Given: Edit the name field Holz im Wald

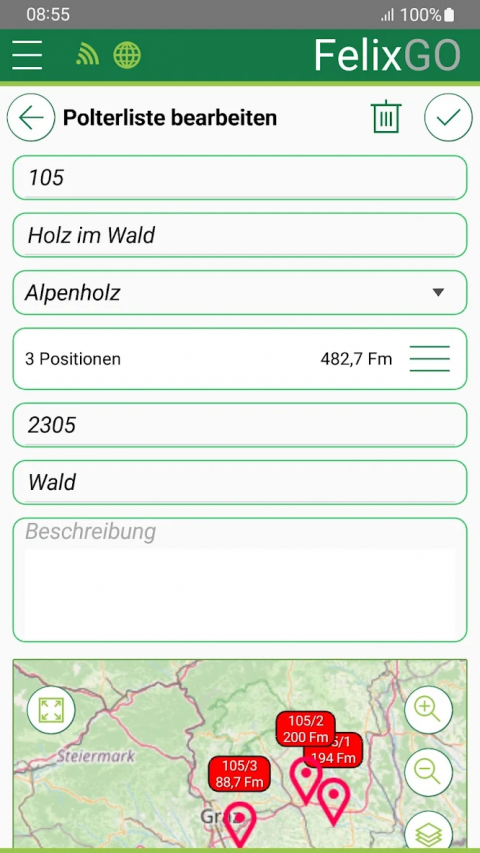Looking at the screenshot, I should tap(240, 235).
